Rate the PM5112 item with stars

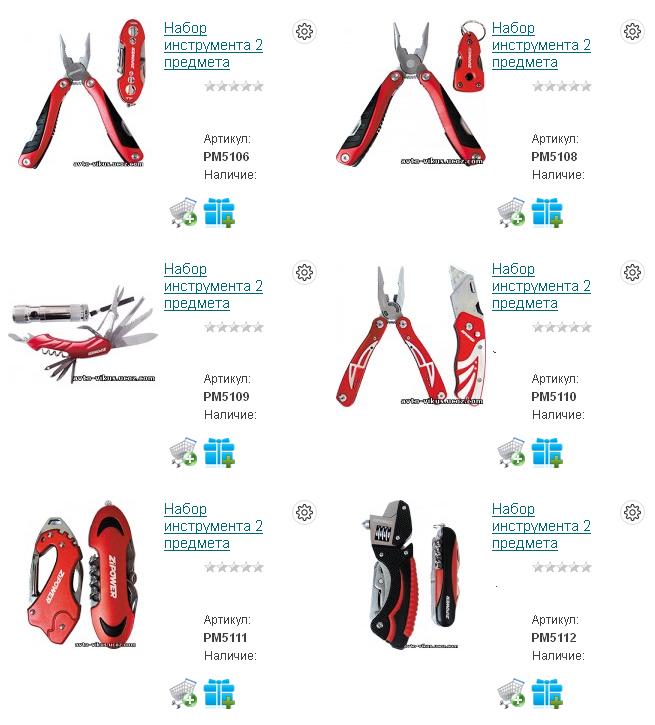pos(561,567)
